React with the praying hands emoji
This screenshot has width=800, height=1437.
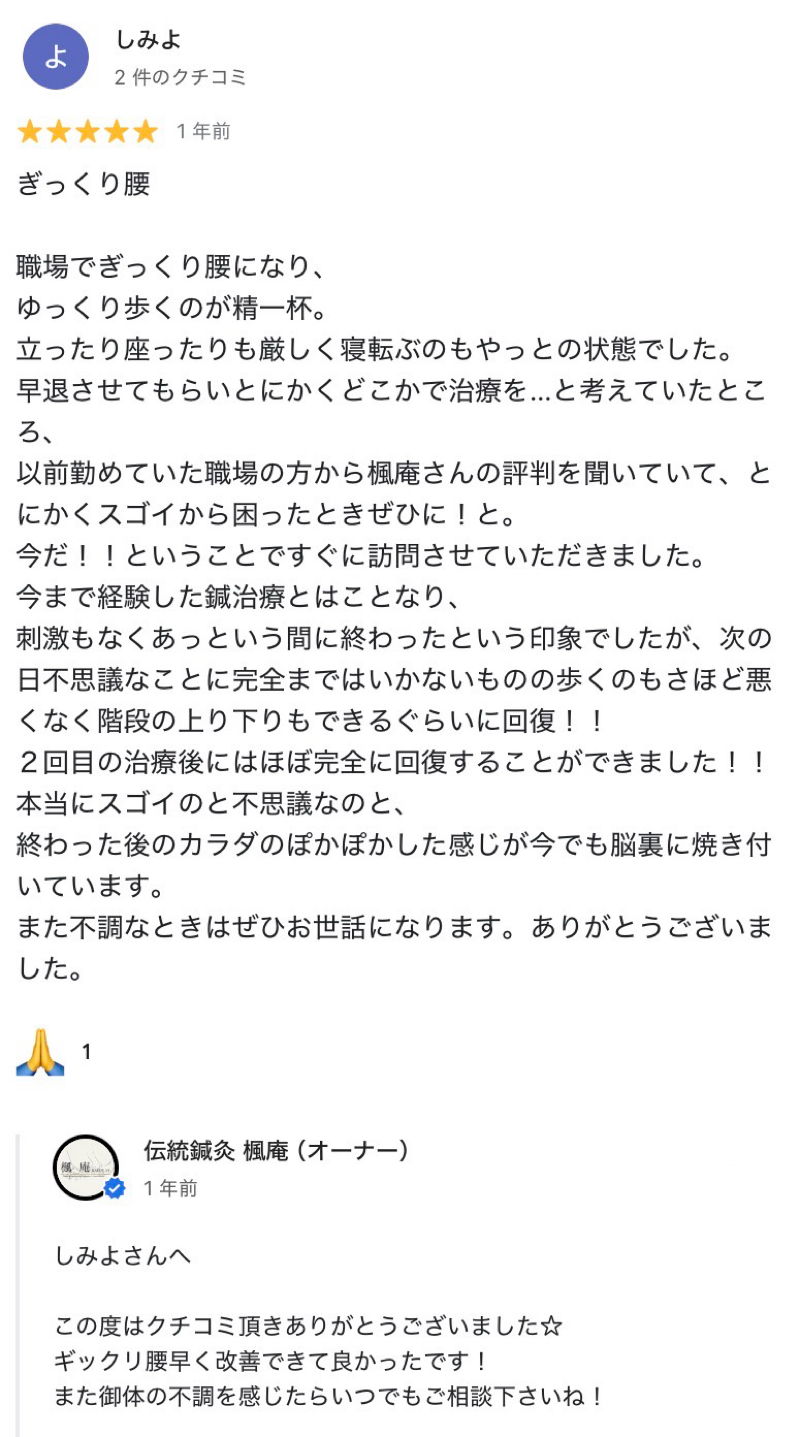pyautogui.click(x=41, y=1052)
